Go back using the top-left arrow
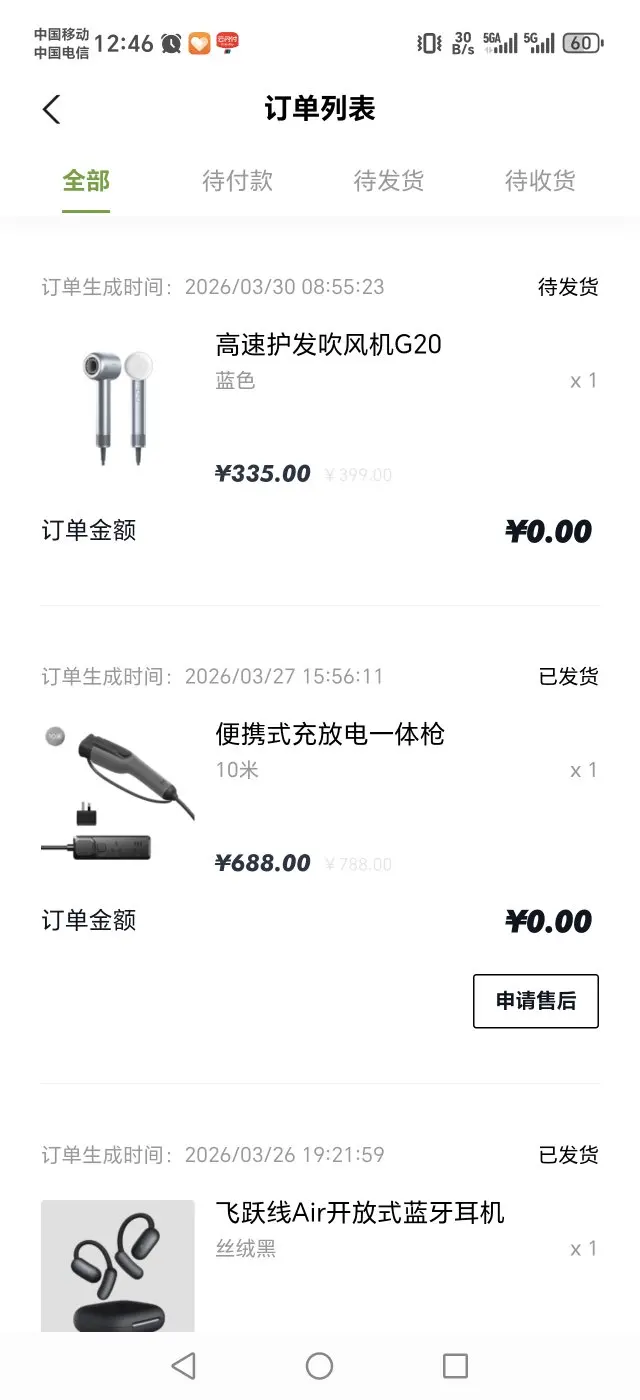Screen dimensions: 640x1400 coord(52,109)
